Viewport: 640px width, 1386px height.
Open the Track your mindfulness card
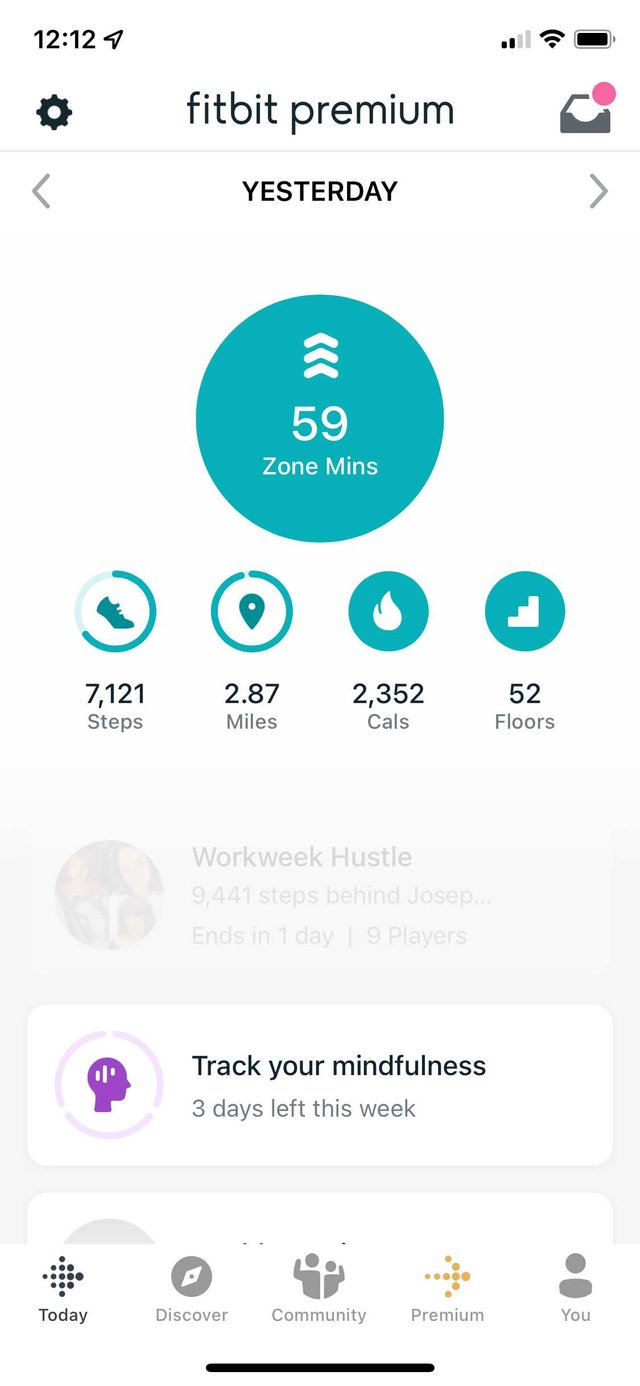coord(320,1086)
